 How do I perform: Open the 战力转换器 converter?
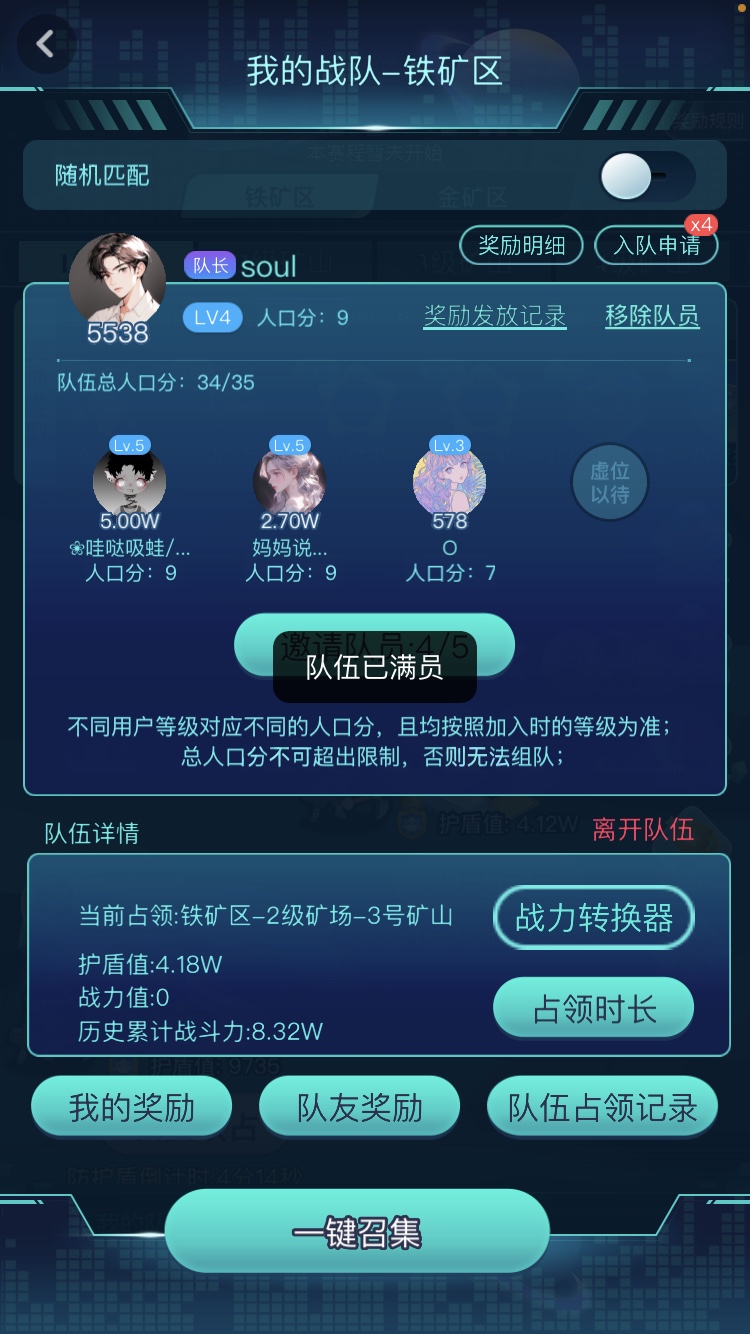[594, 918]
